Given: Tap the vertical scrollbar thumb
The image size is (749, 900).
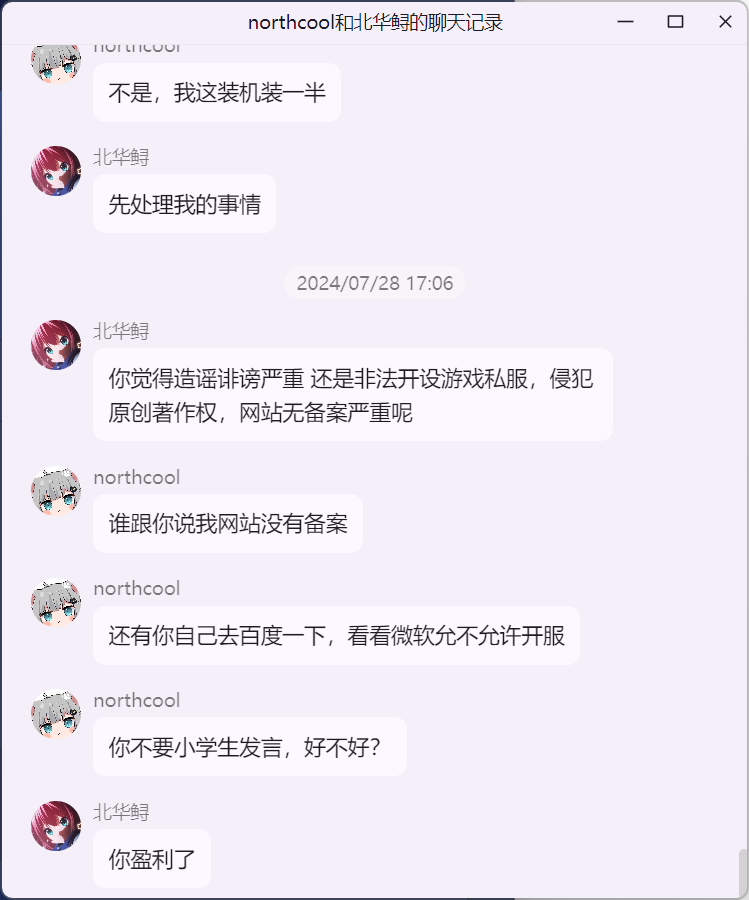Looking at the screenshot, I should 742,872.
